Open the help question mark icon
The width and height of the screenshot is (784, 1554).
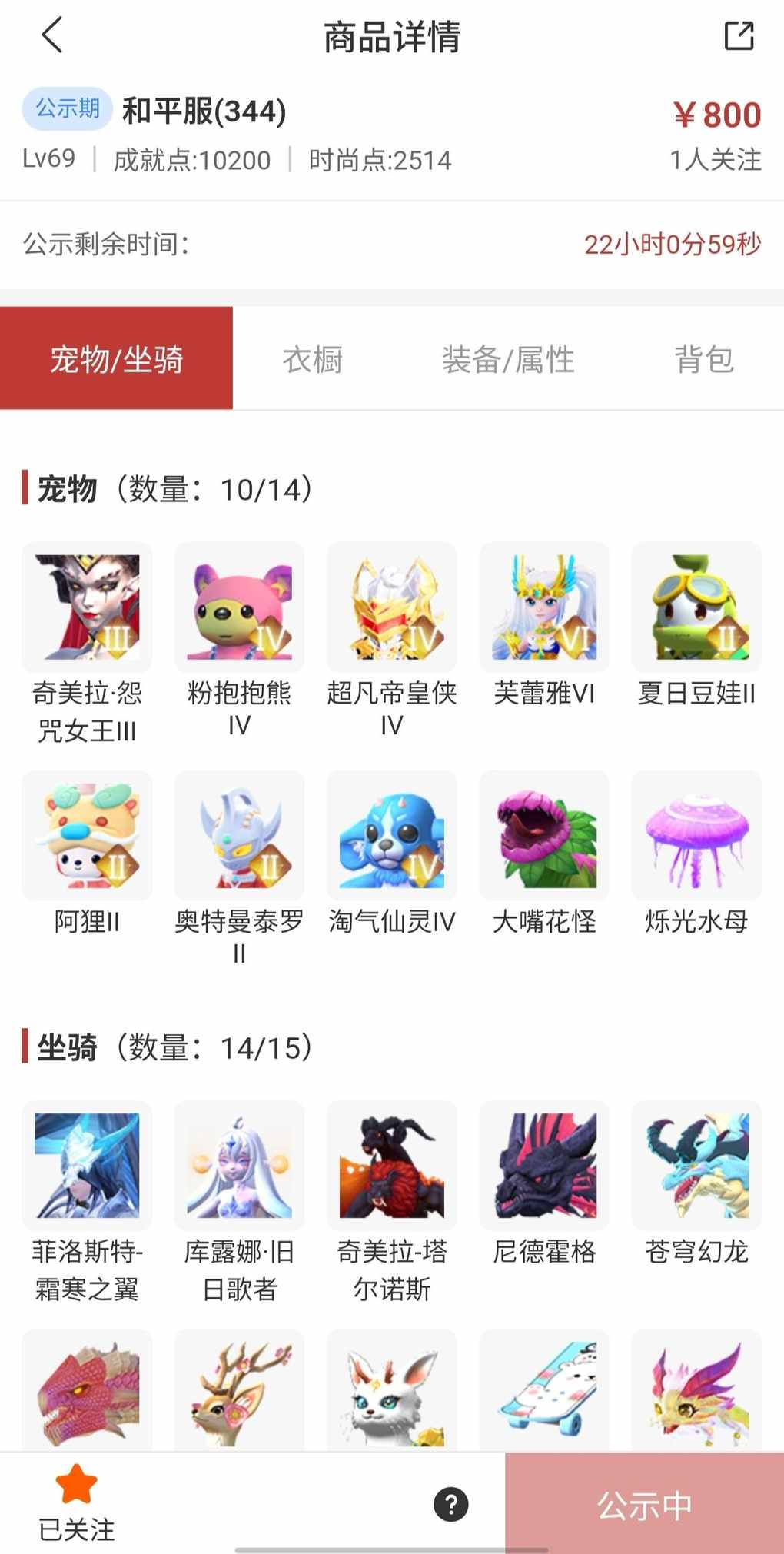pos(451,1504)
